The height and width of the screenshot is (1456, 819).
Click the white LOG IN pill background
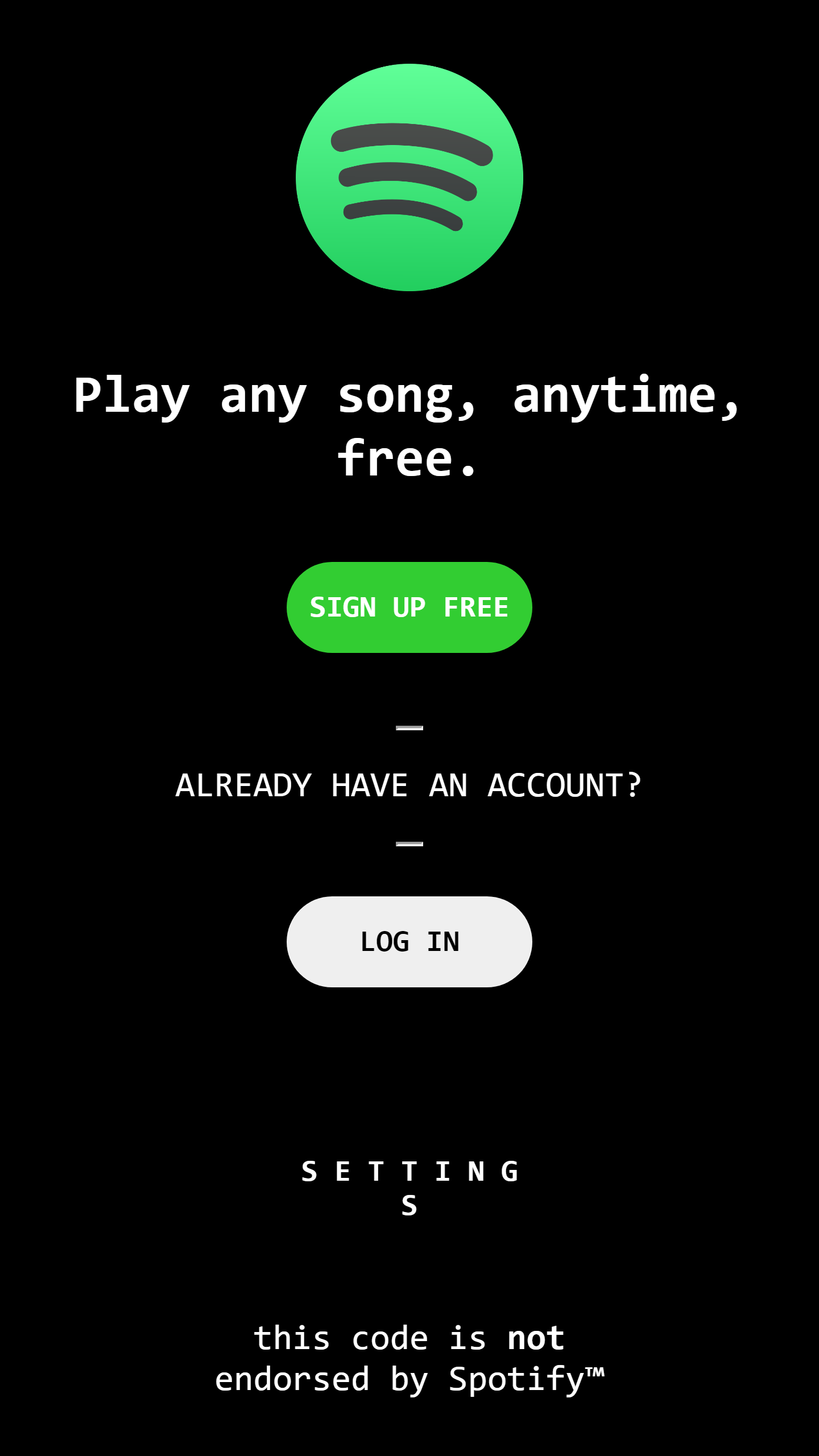pyautogui.click(x=409, y=941)
